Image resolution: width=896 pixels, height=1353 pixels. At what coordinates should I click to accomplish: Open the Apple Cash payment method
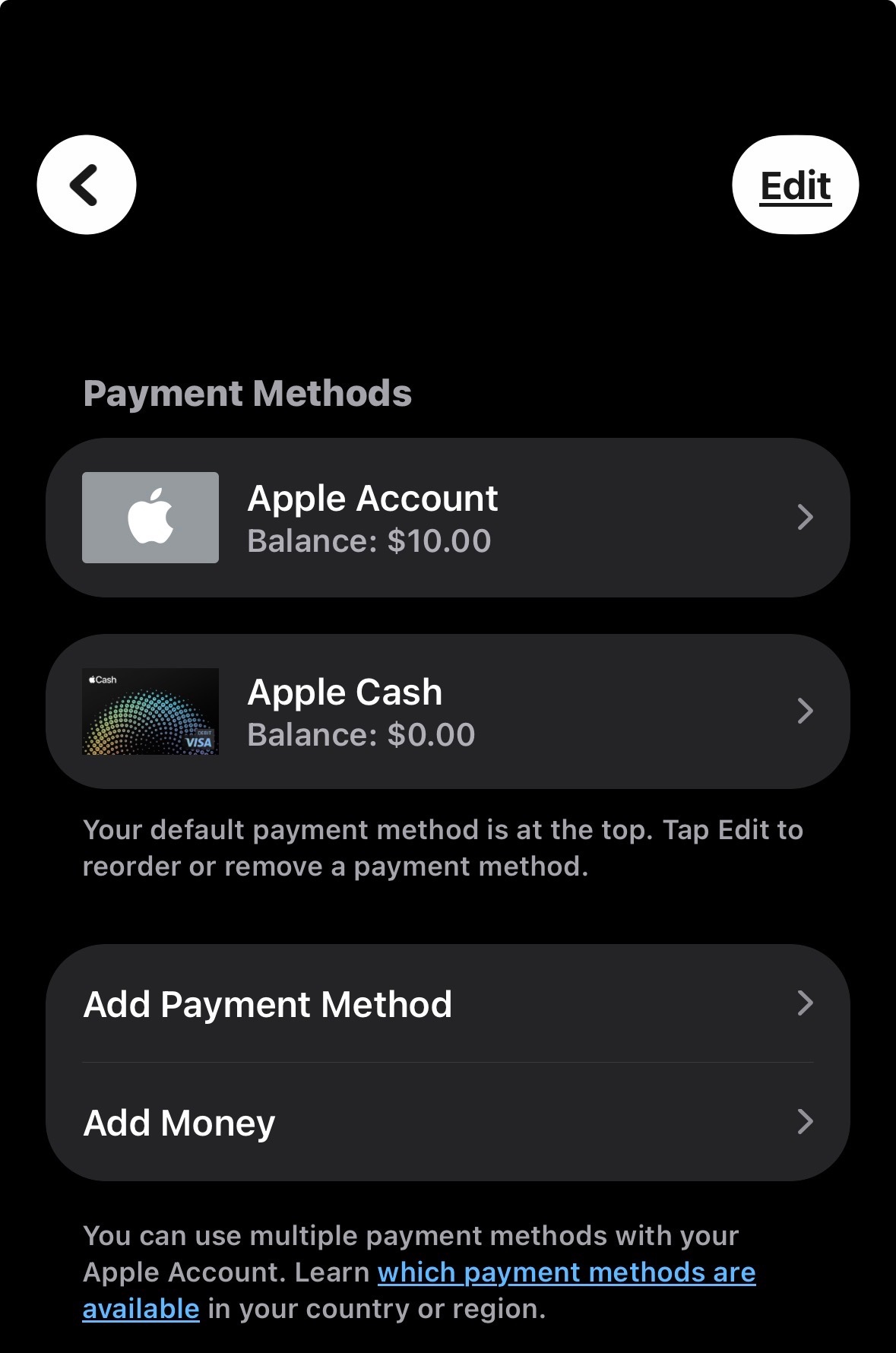pyautogui.click(x=448, y=711)
